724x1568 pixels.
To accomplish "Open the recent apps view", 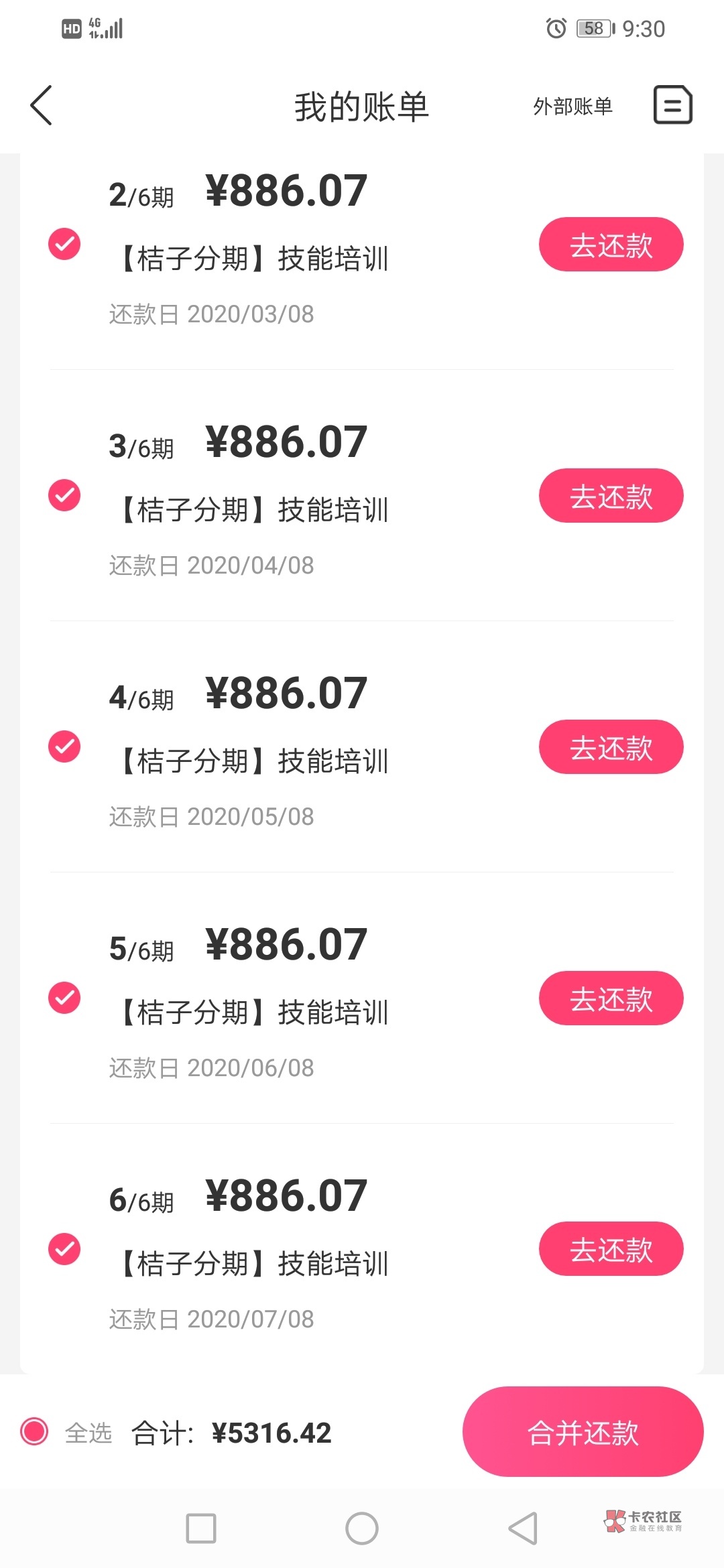I will click(x=201, y=1528).
